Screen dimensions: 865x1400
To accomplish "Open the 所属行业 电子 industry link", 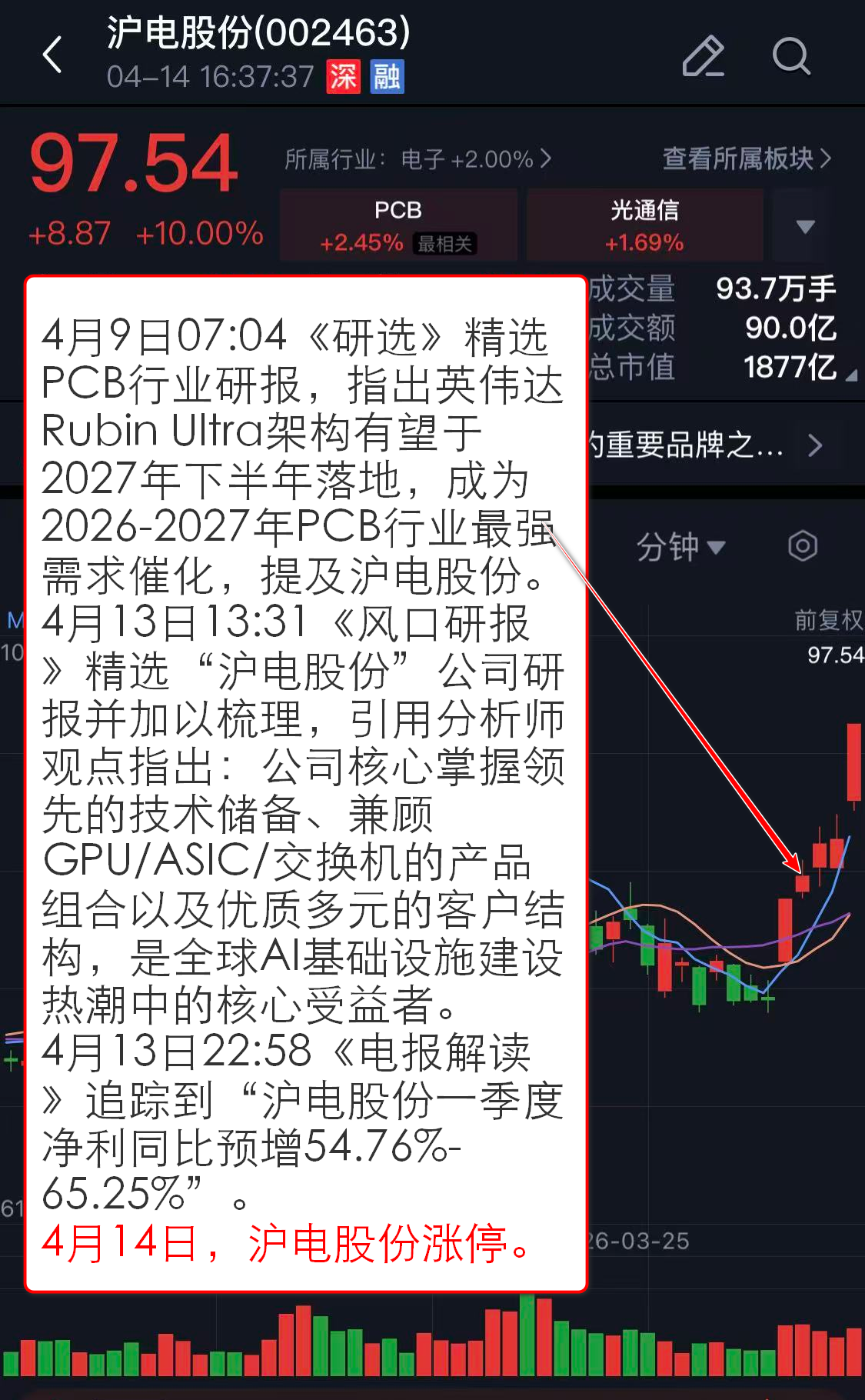I will pos(418,159).
